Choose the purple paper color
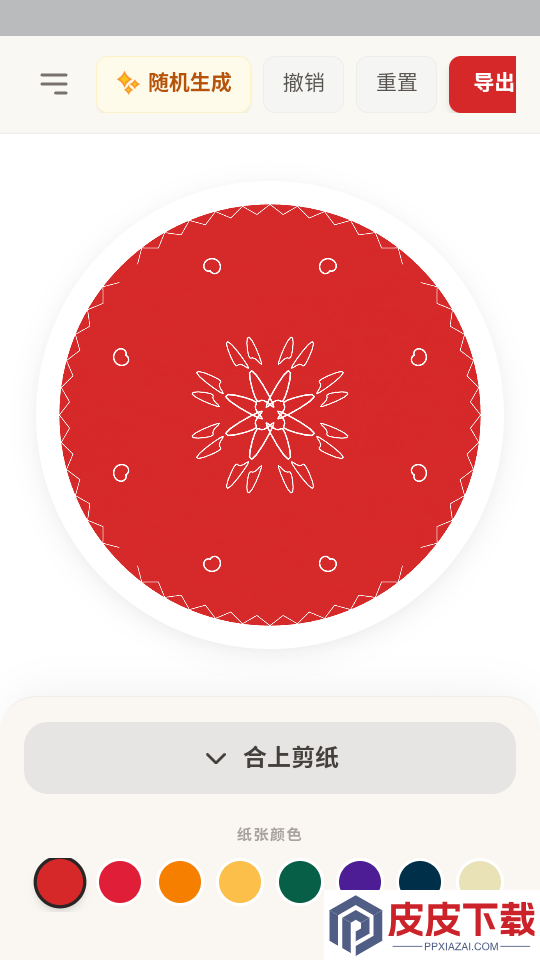This screenshot has width=540, height=960. [360, 877]
